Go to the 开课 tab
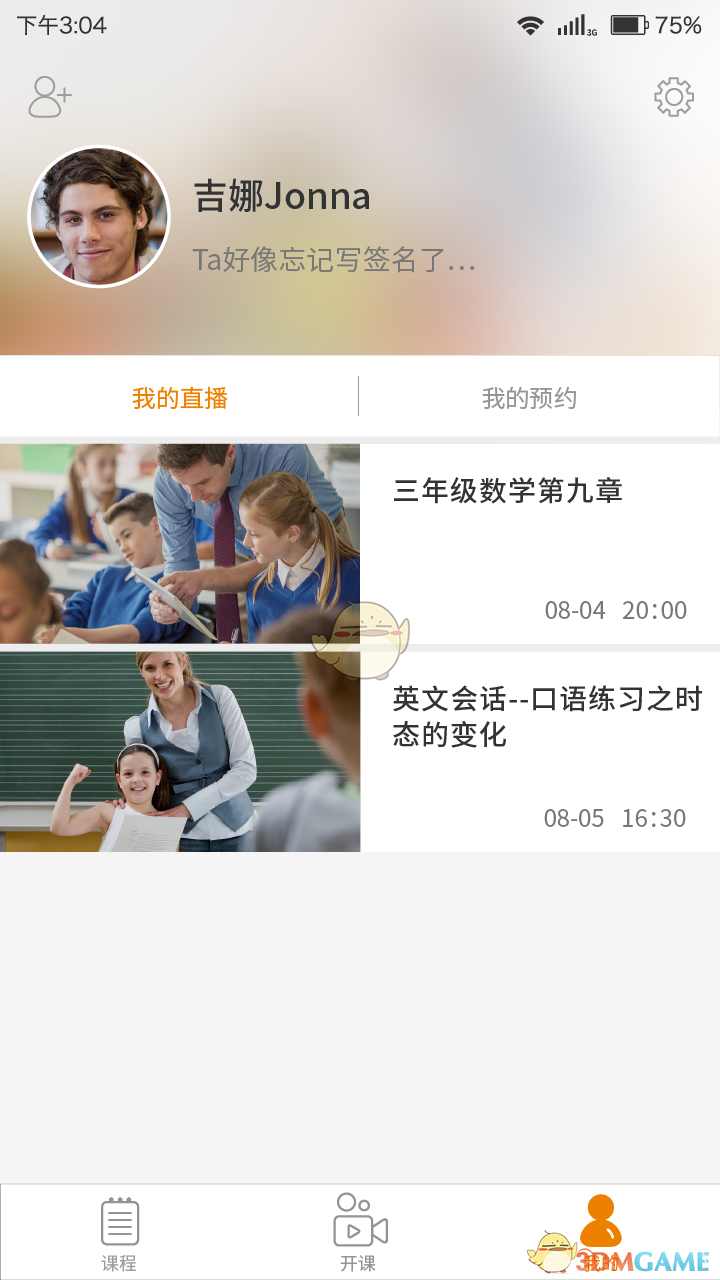The image size is (720, 1280). 358,1233
